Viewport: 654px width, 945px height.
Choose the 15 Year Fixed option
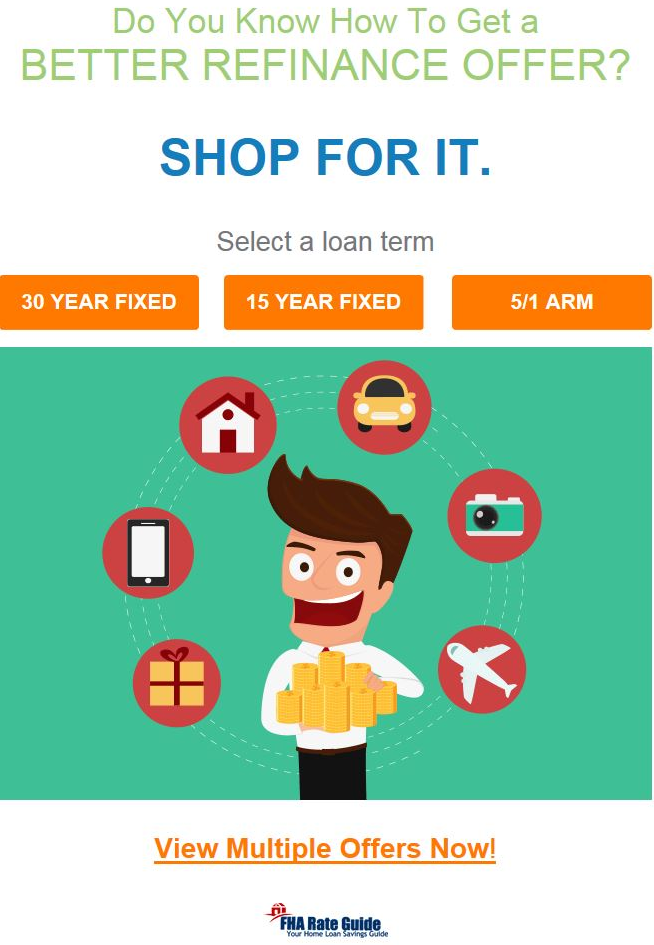pyautogui.click(x=323, y=302)
